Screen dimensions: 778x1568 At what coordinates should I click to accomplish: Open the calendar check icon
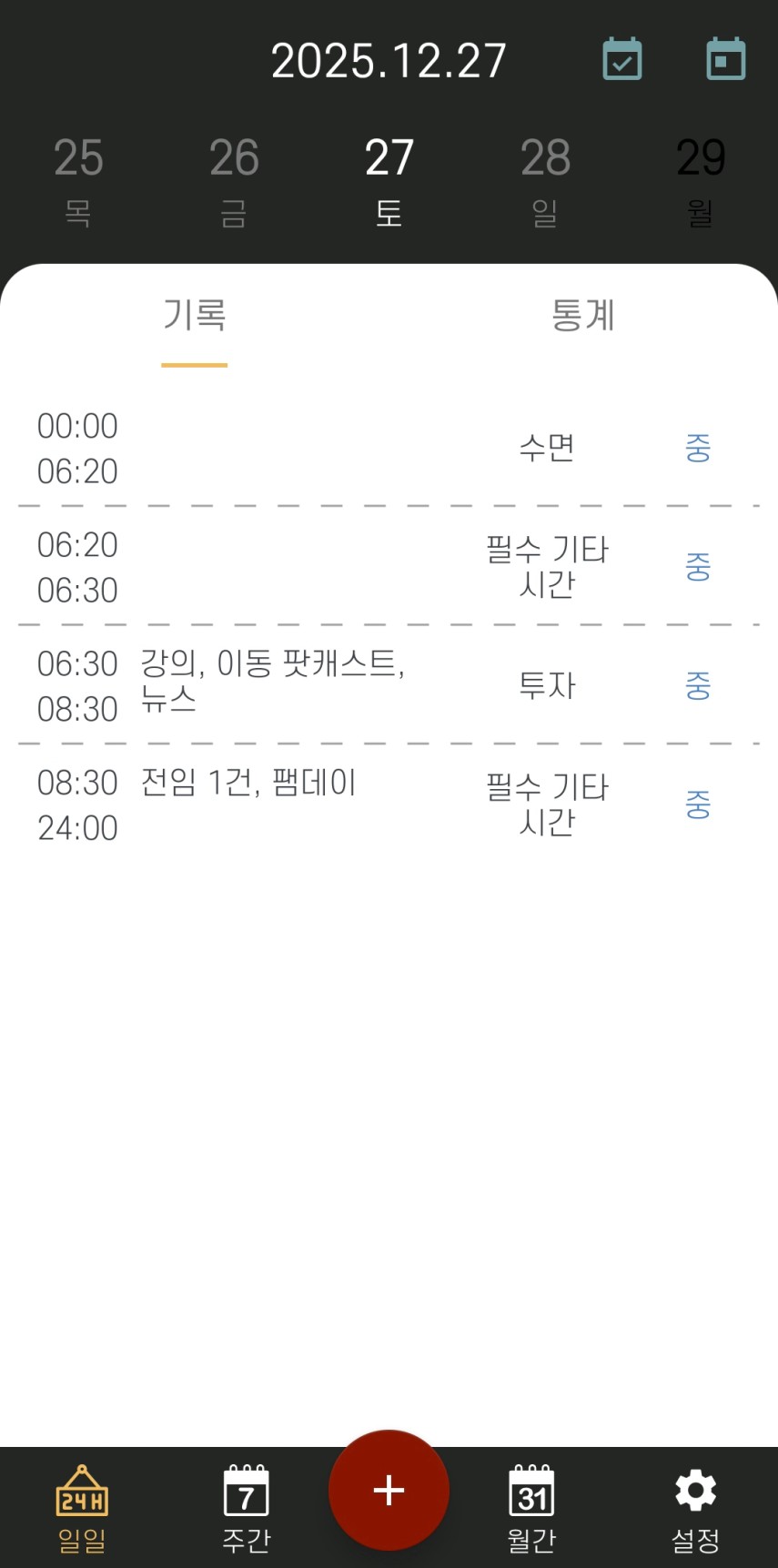click(622, 59)
